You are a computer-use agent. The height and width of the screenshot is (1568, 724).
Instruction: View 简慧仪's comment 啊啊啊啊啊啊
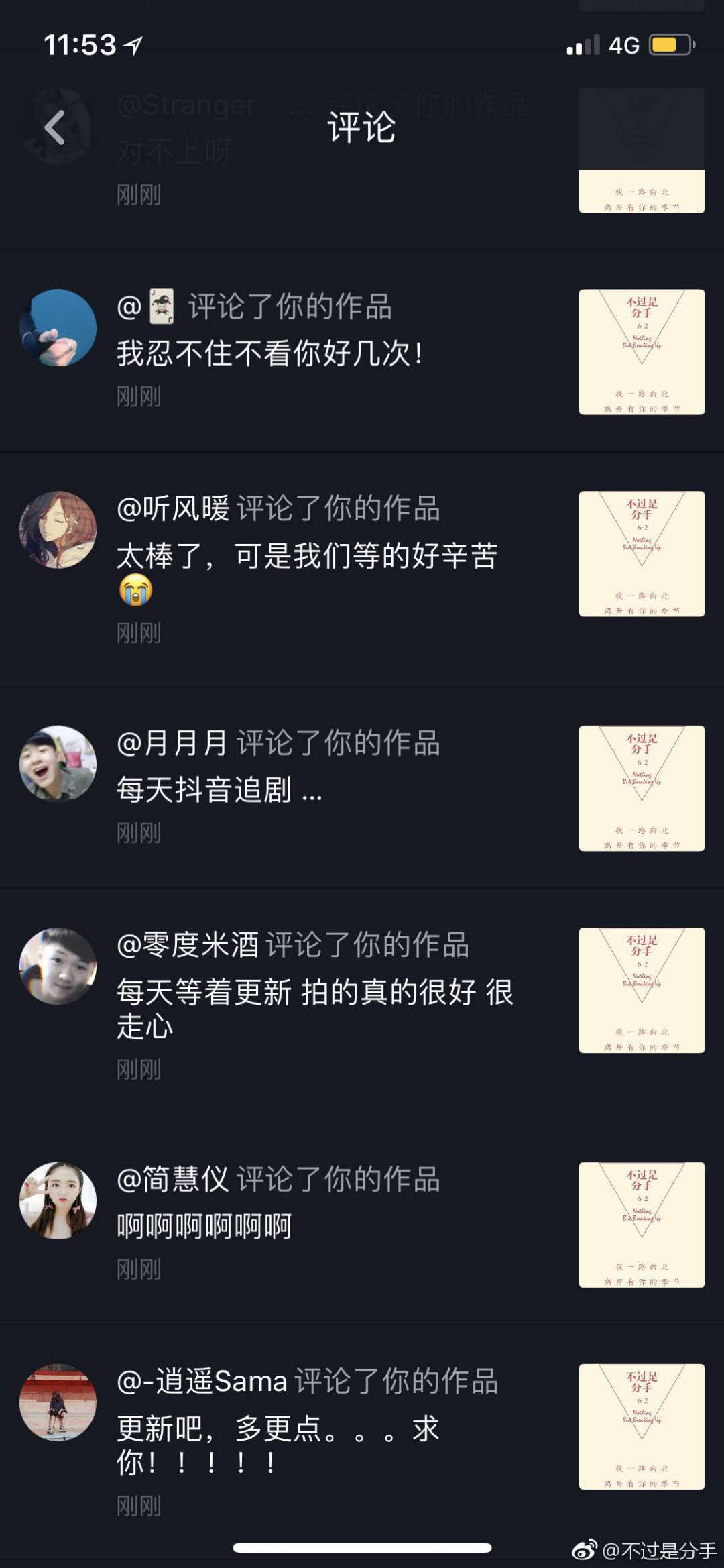(x=204, y=1227)
